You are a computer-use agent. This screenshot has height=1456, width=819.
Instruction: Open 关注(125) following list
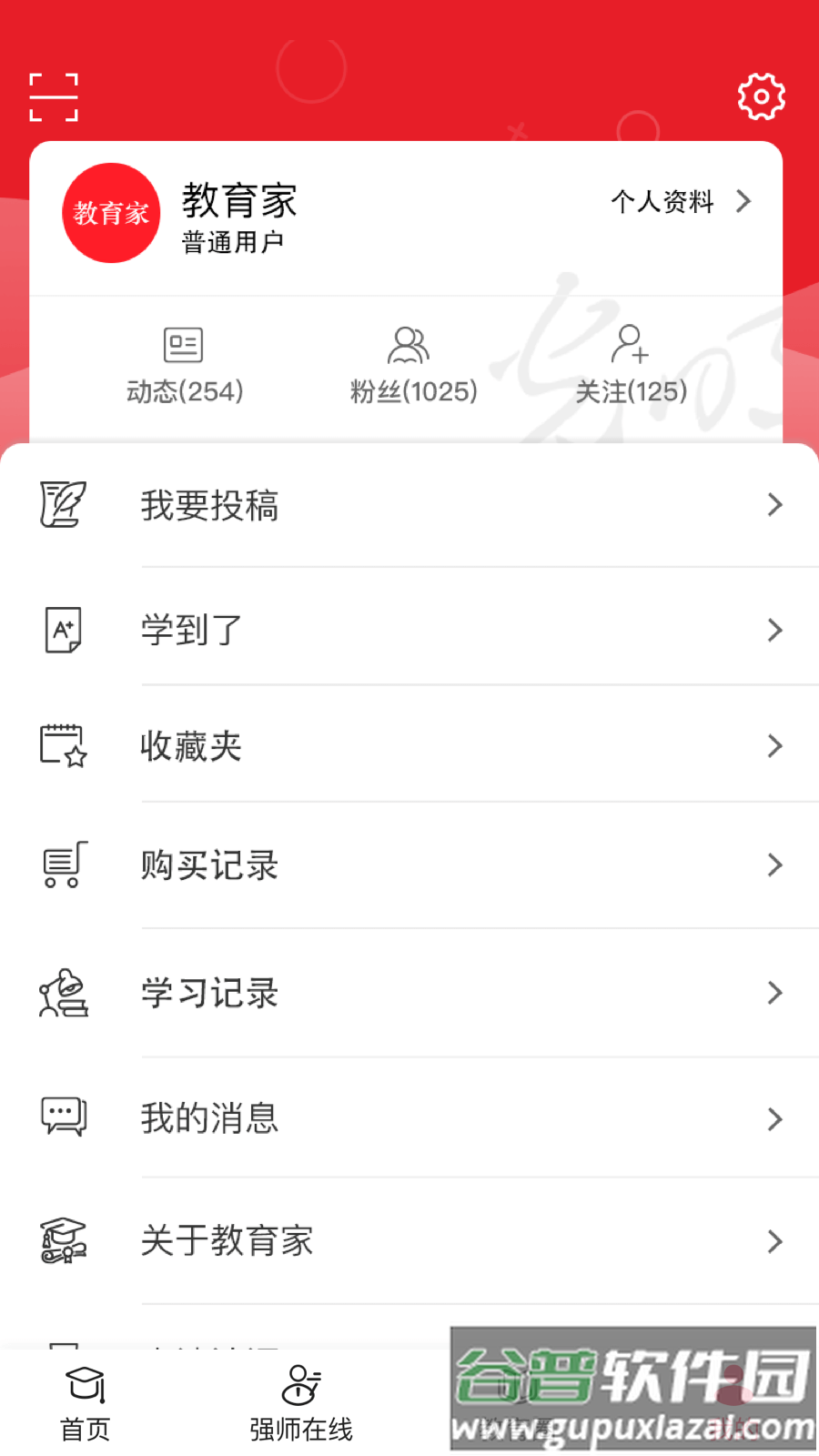[631, 366]
